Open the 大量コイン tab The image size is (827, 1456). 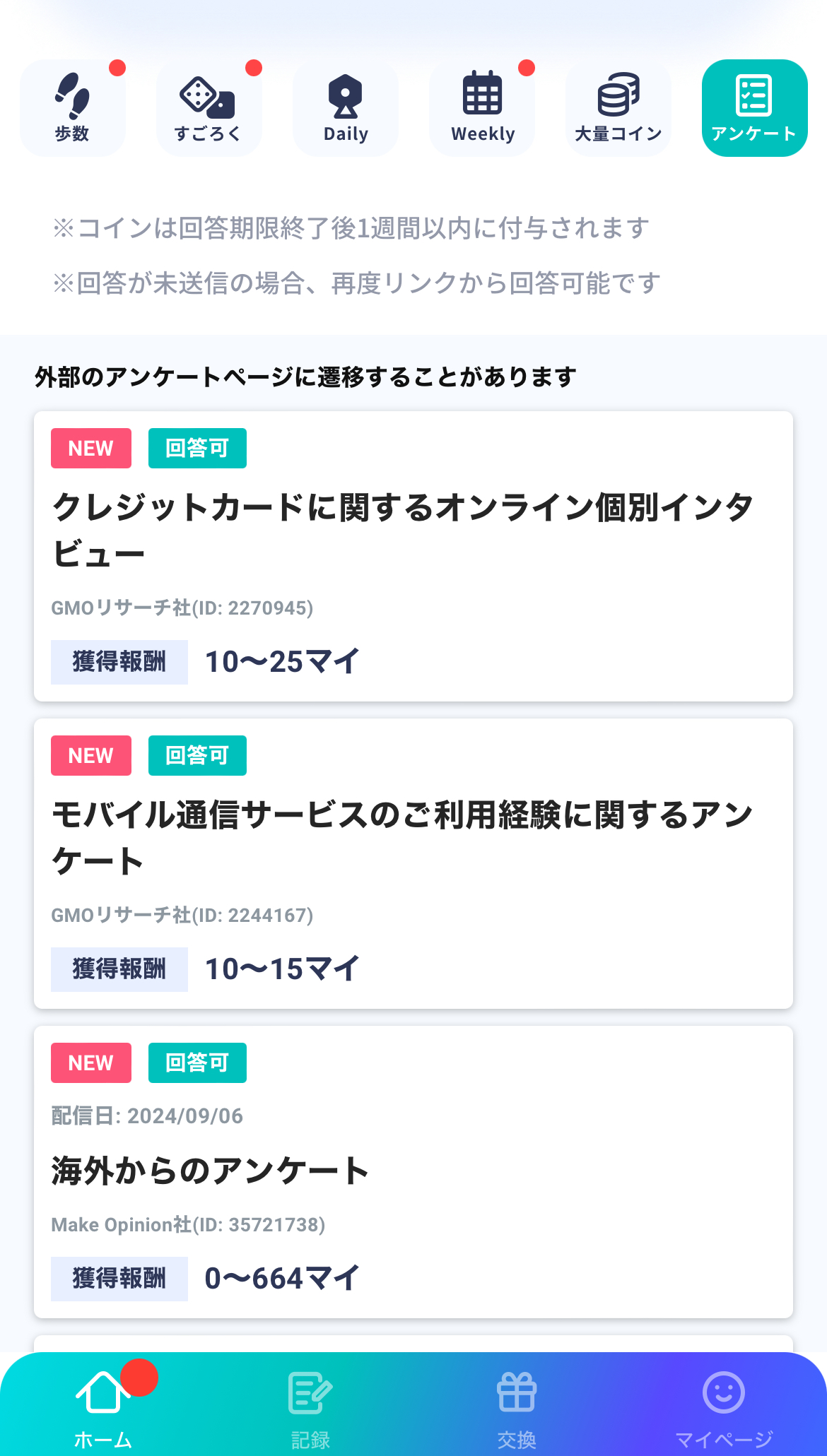coord(618,108)
